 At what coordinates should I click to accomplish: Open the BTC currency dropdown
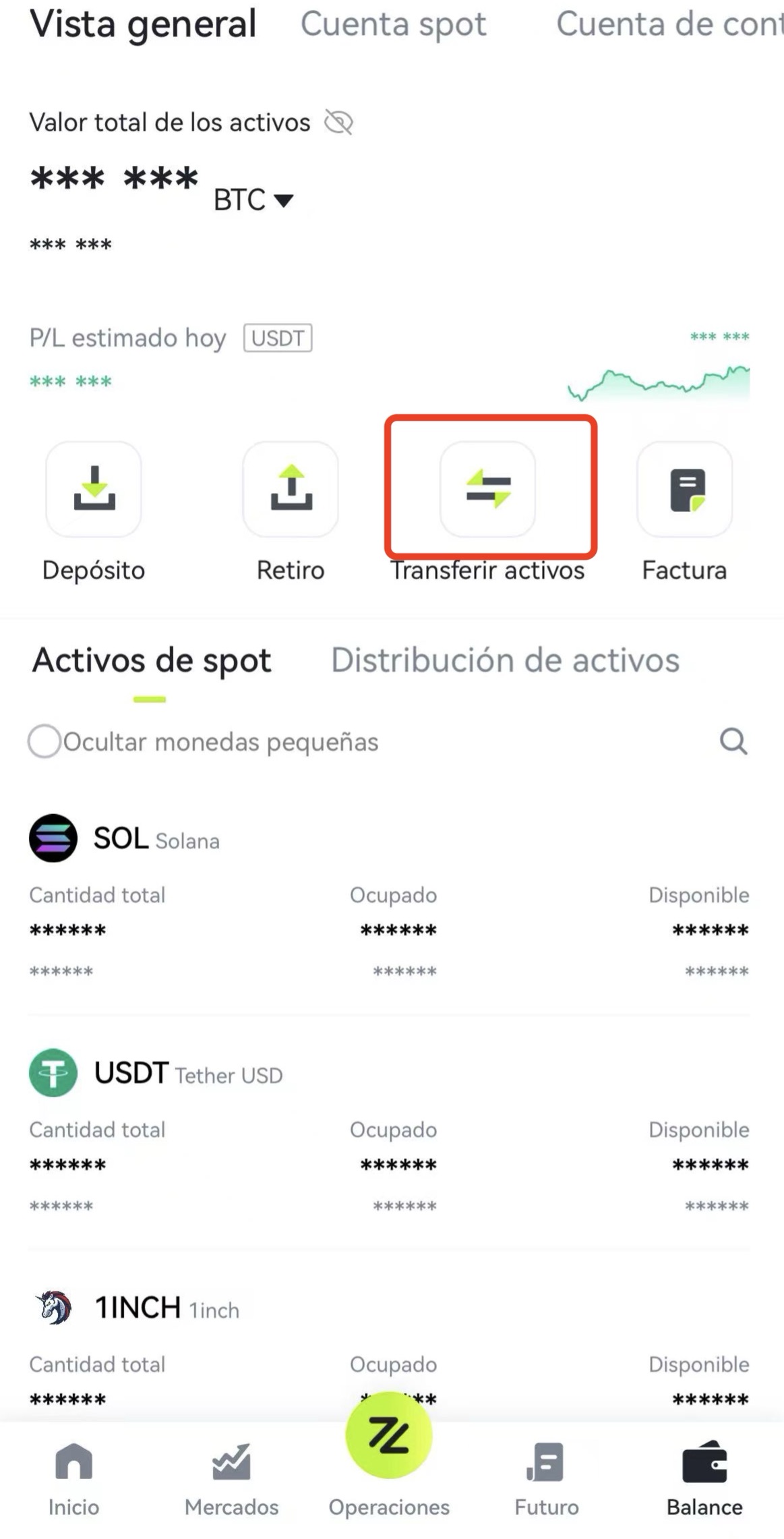click(253, 200)
